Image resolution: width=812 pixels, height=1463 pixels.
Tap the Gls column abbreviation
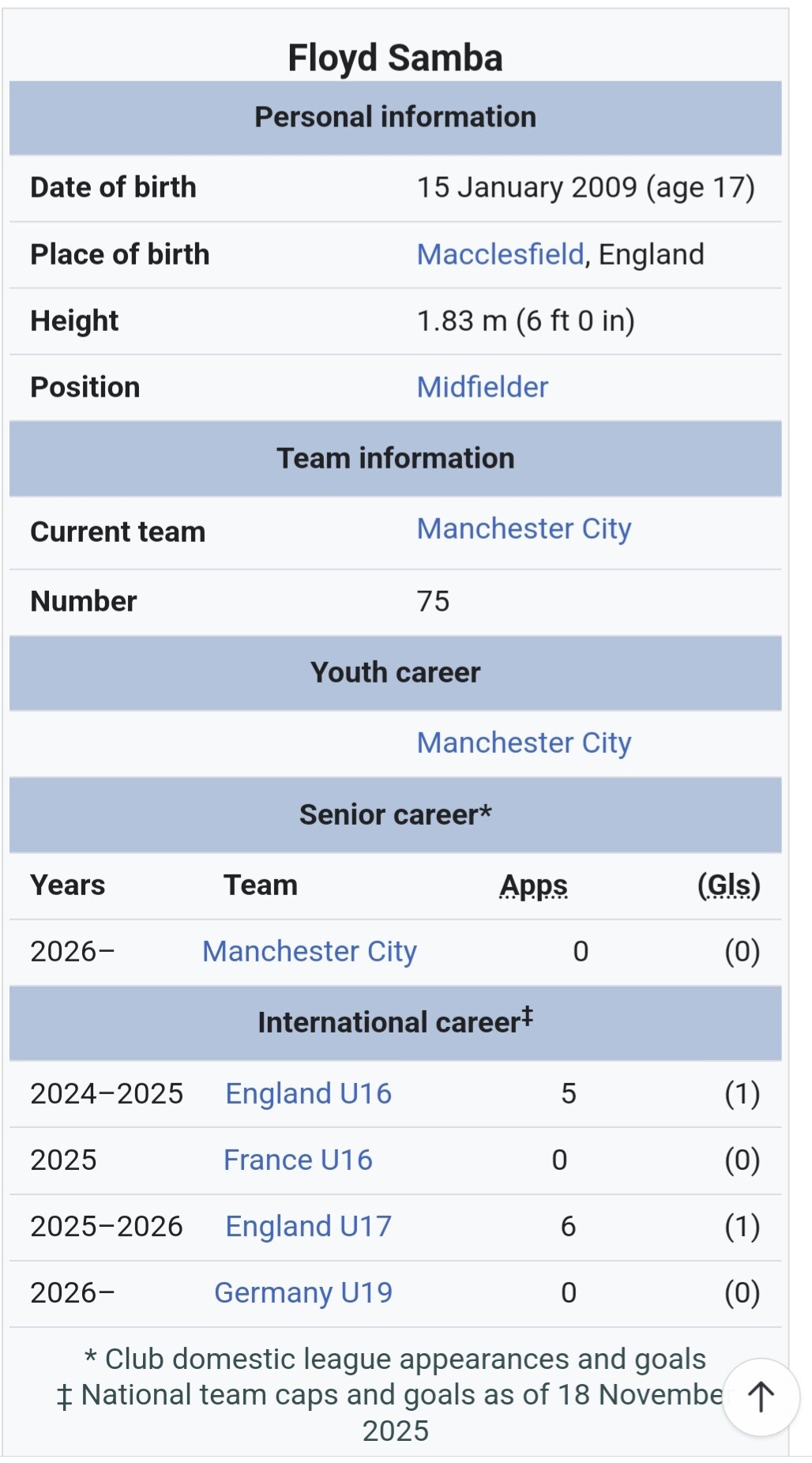729,886
